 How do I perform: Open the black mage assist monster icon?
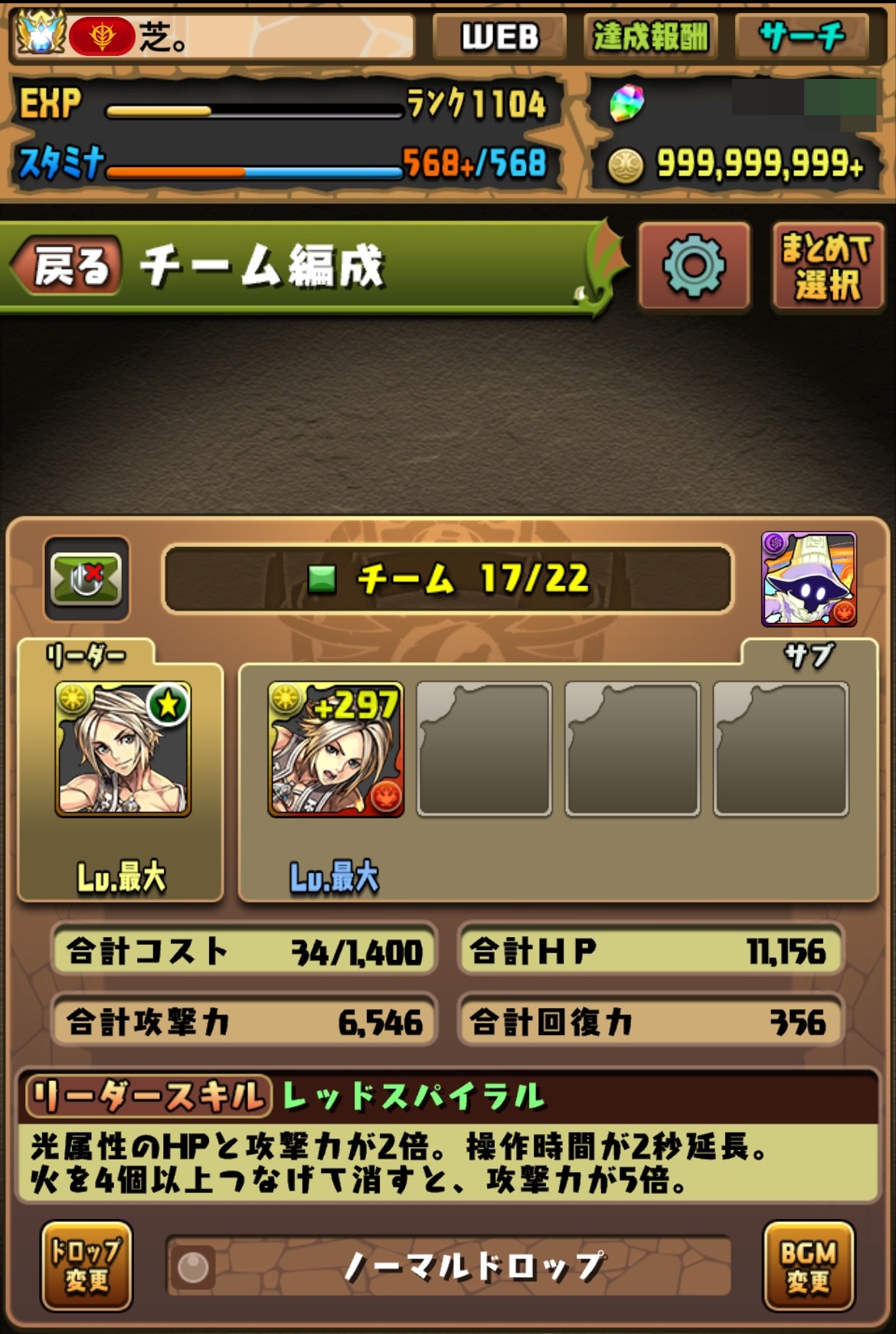pyautogui.click(x=809, y=579)
